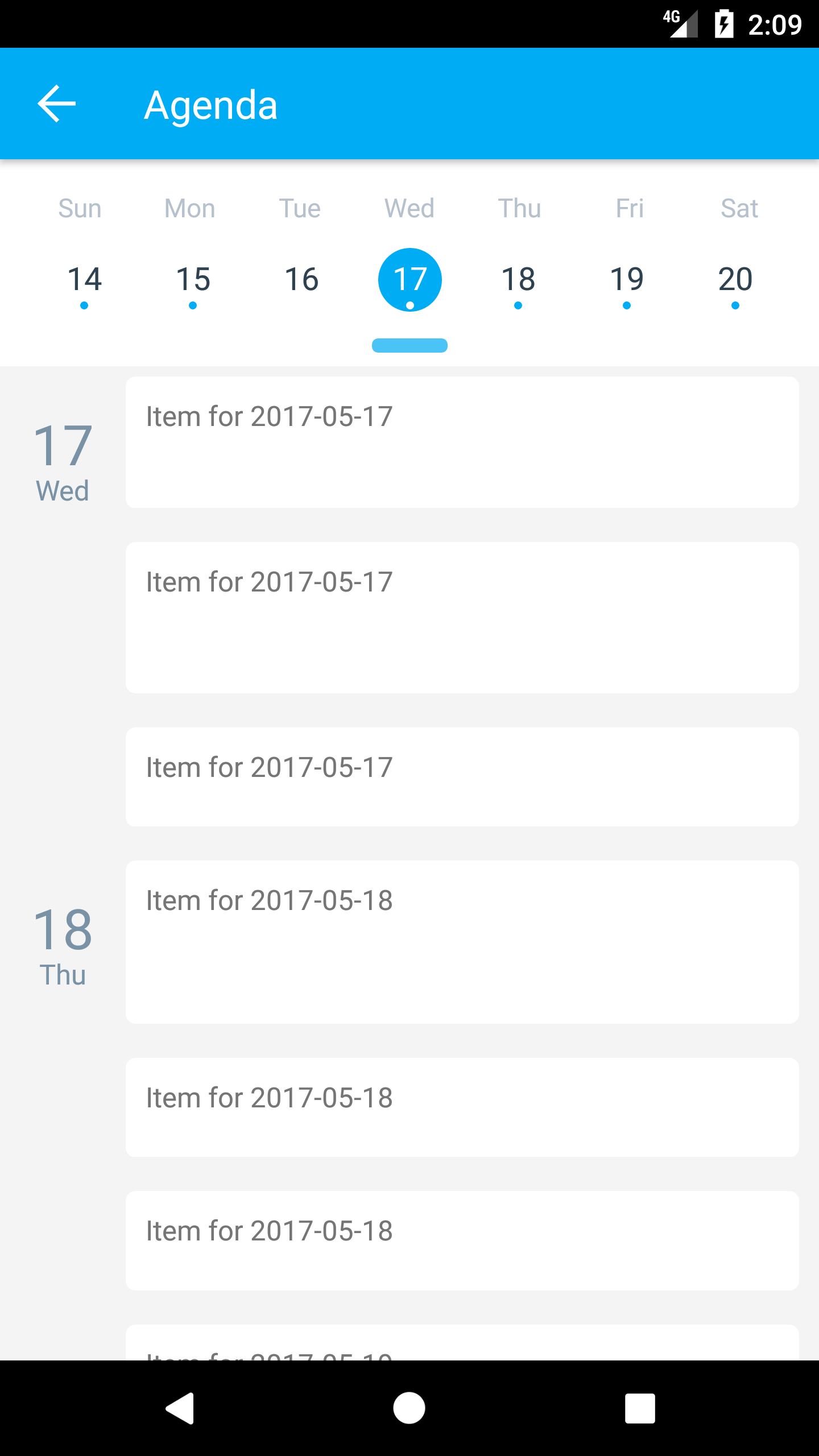Tap the event dot under date 14
819x1456 pixels.
point(84,306)
